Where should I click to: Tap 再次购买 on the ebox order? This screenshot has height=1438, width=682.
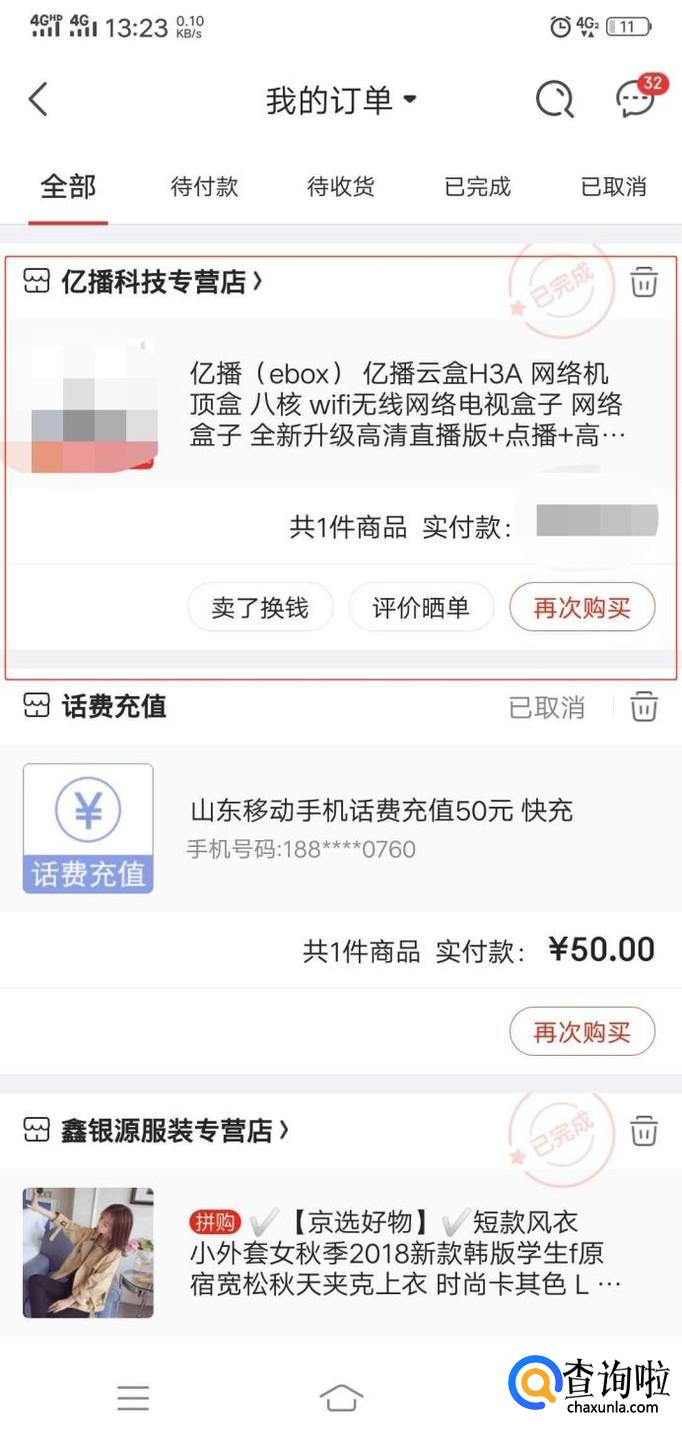(x=582, y=607)
